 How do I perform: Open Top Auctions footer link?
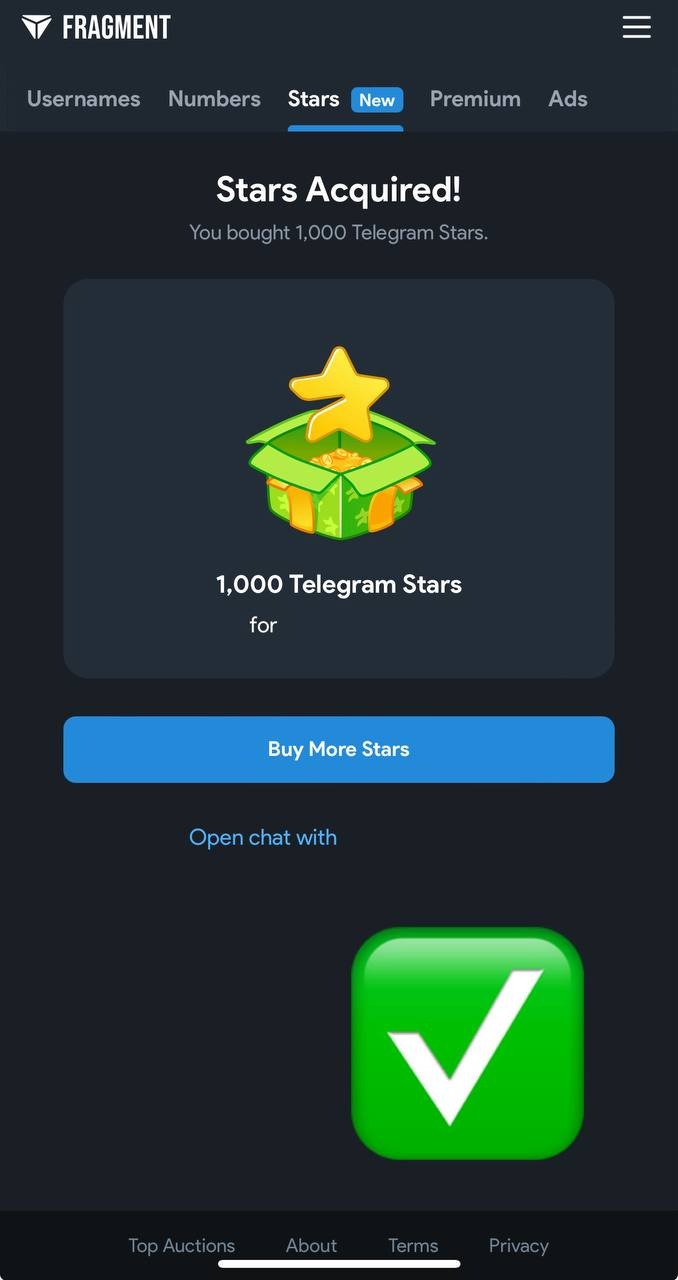coord(181,1245)
